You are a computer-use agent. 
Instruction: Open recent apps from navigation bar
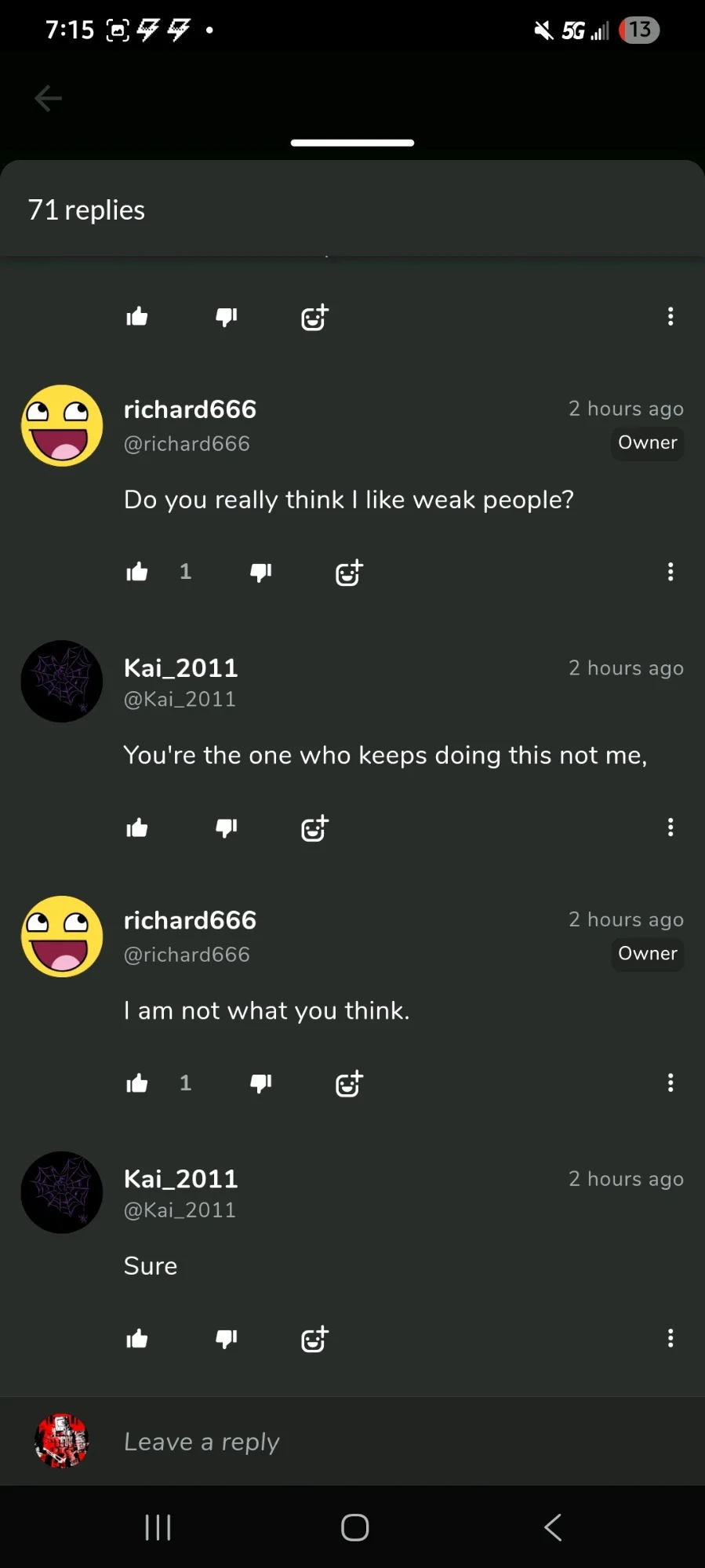(x=158, y=1527)
